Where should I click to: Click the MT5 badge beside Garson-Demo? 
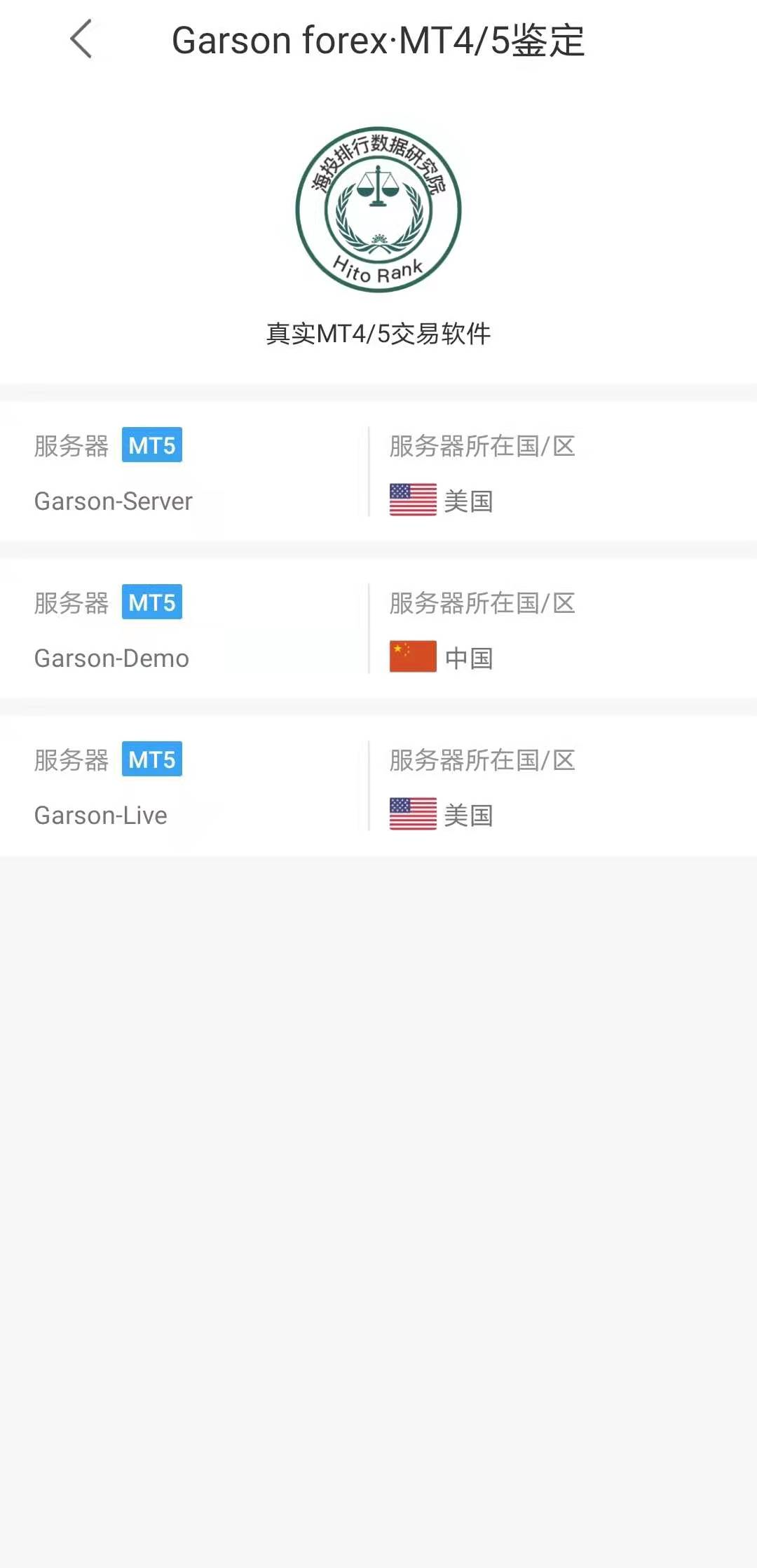(152, 602)
